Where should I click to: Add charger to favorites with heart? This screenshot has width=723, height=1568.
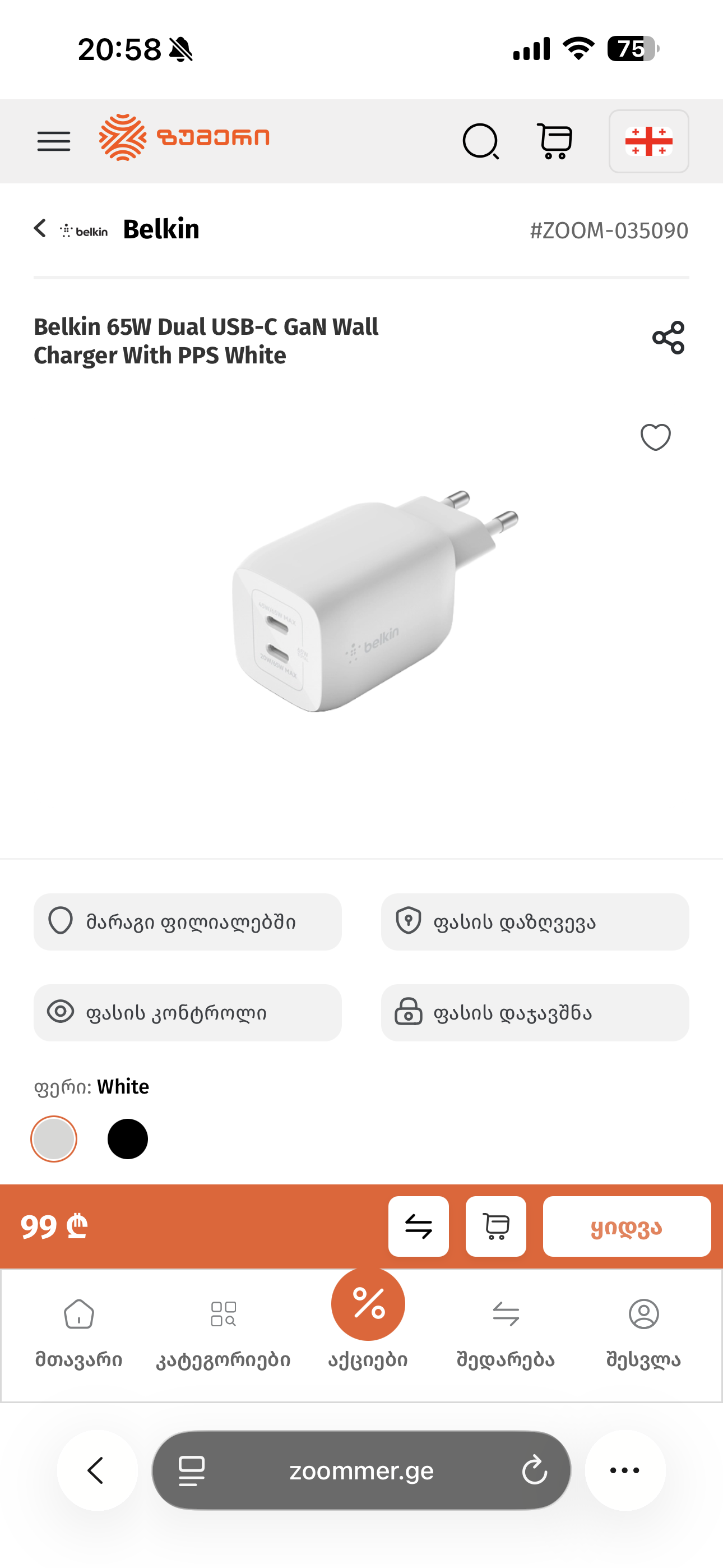(x=655, y=437)
